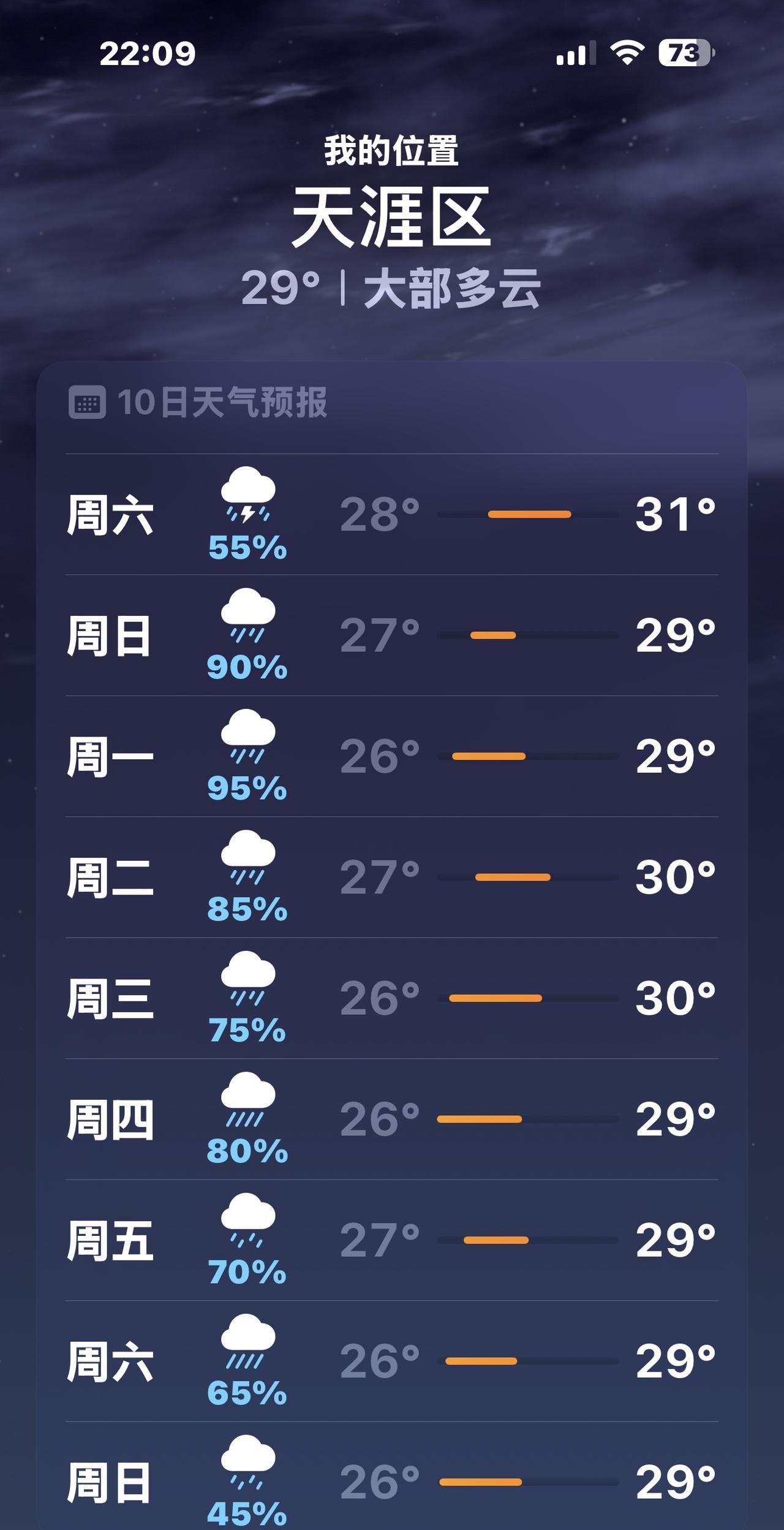This screenshot has width=784, height=1530.
Task: Open 周五 forecast with 70% rain
Action: [x=392, y=1240]
